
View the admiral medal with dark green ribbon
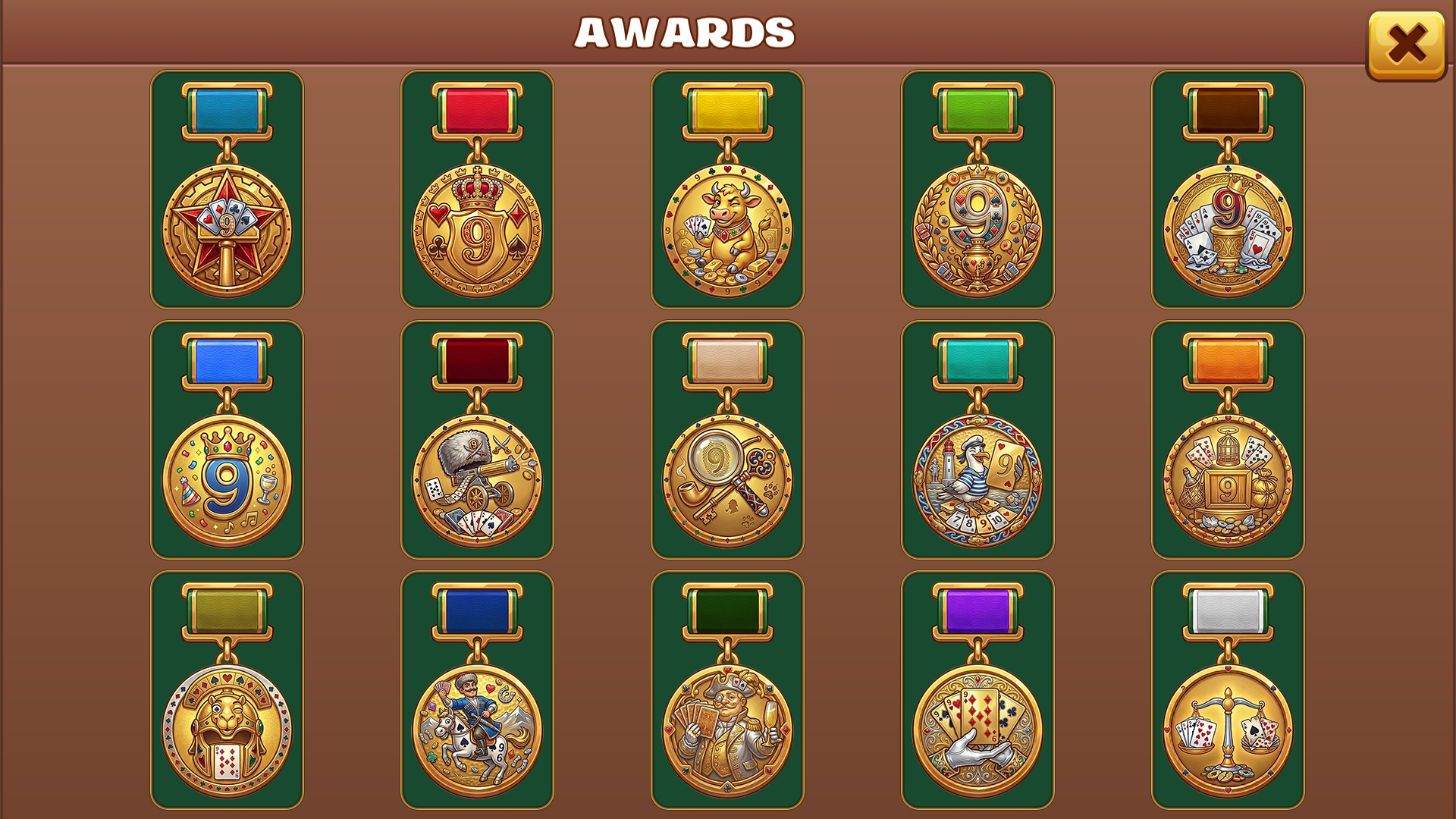727,690
